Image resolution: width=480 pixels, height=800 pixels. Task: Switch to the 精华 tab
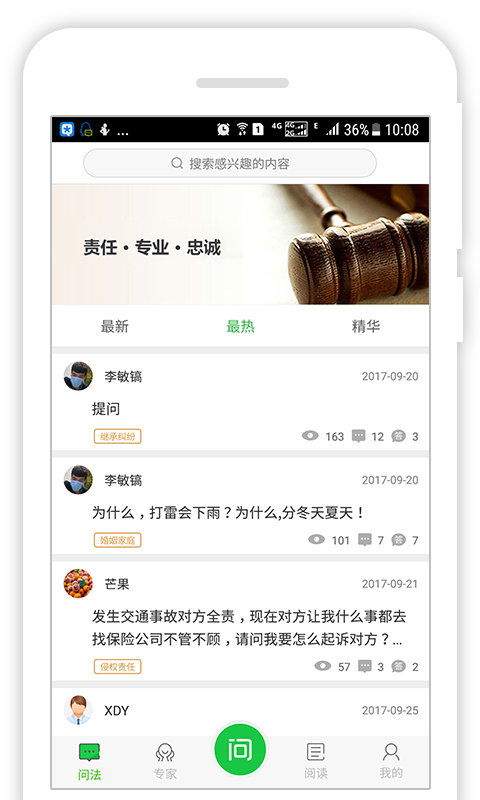pyautogui.click(x=366, y=326)
